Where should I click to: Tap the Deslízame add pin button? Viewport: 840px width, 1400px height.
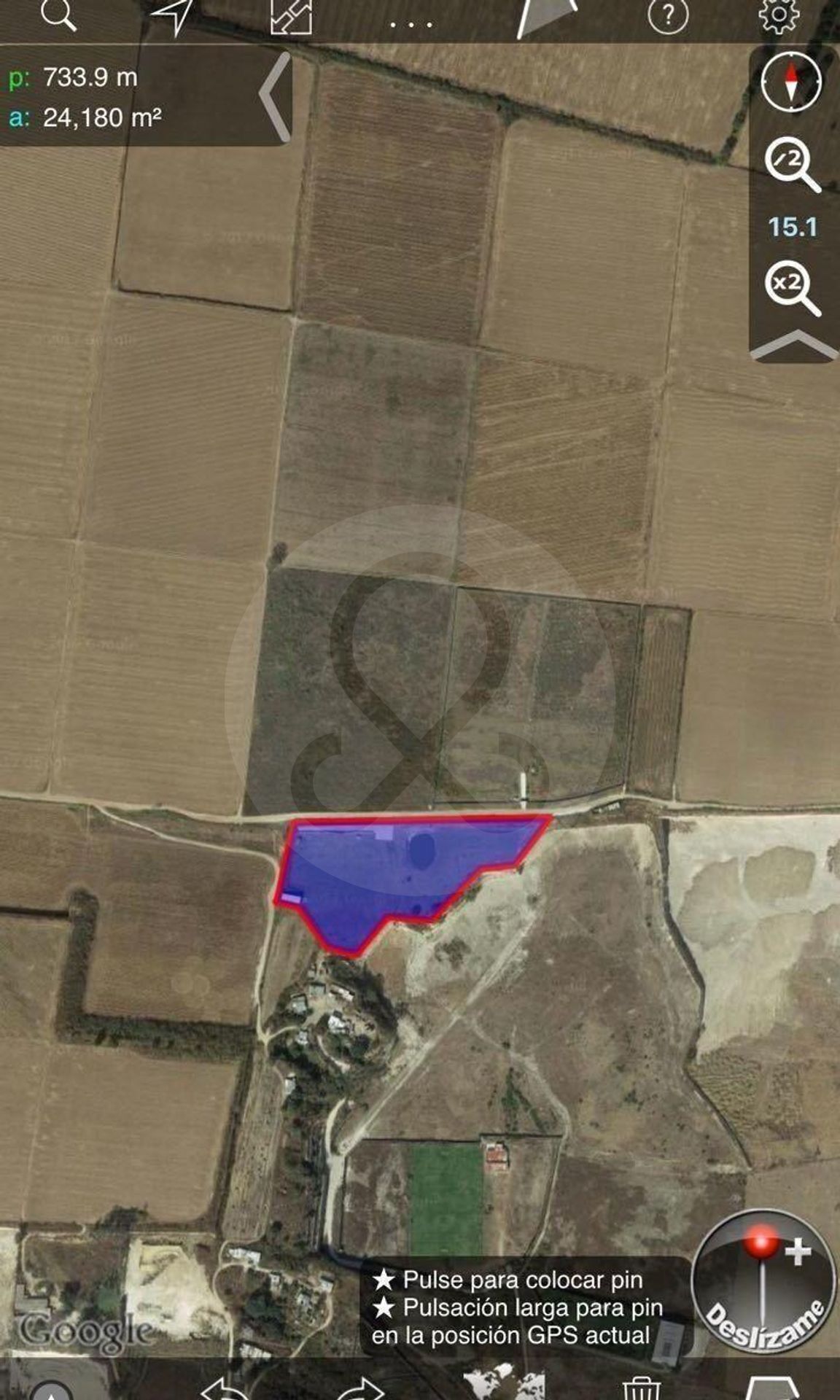pos(763,1280)
